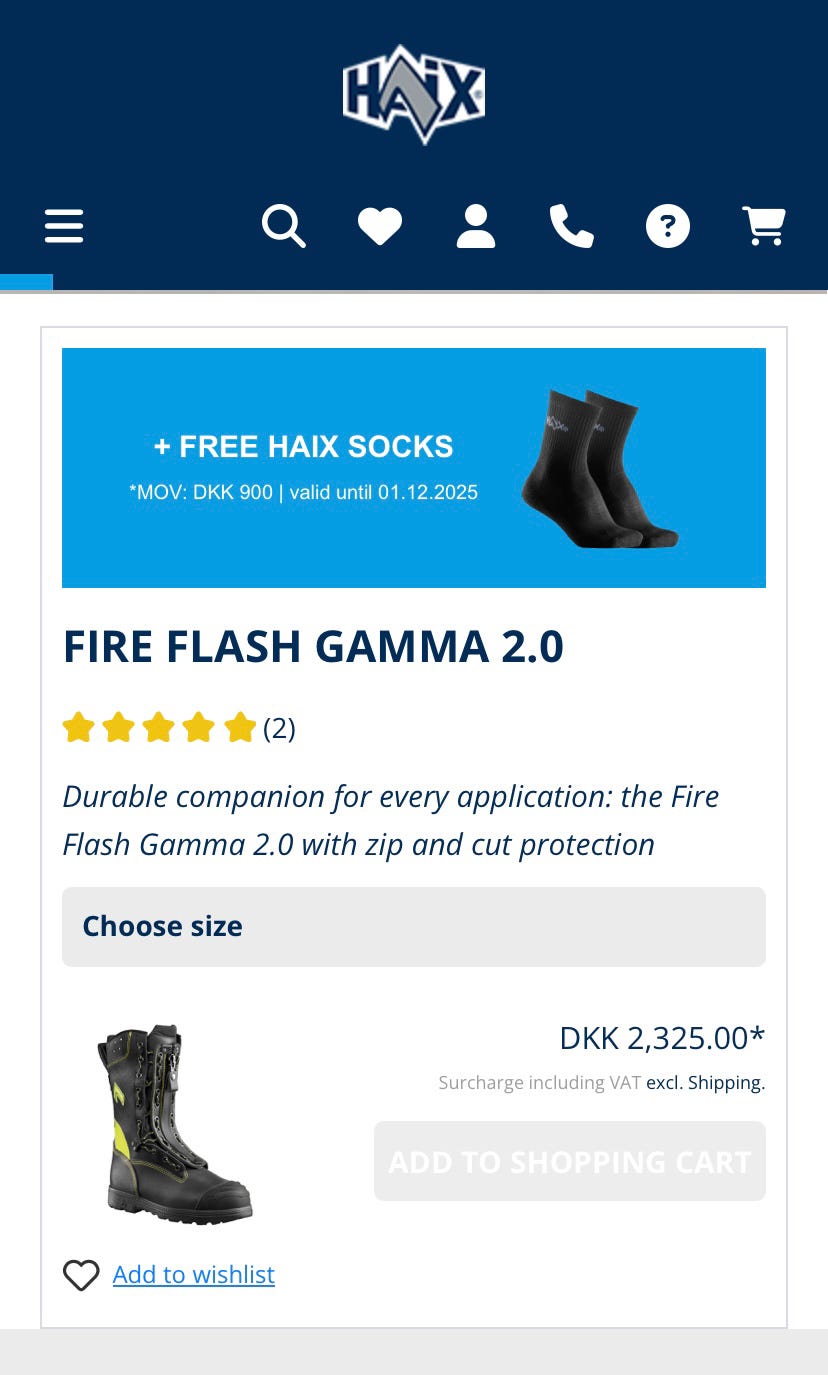Tap Add to Shopping Cart button

(x=570, y=1161)
